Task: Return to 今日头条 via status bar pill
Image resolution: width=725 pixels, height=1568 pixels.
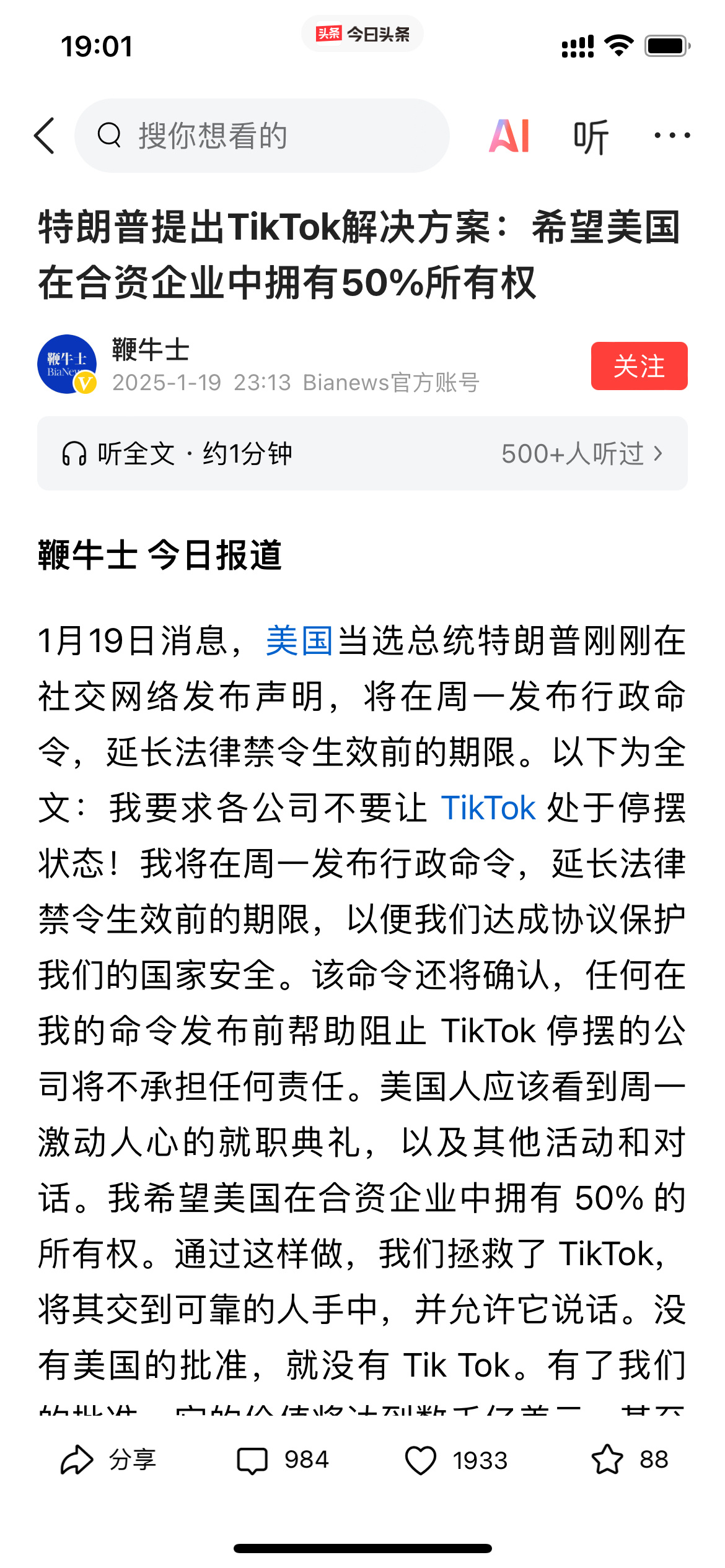Action: (362, 34)
